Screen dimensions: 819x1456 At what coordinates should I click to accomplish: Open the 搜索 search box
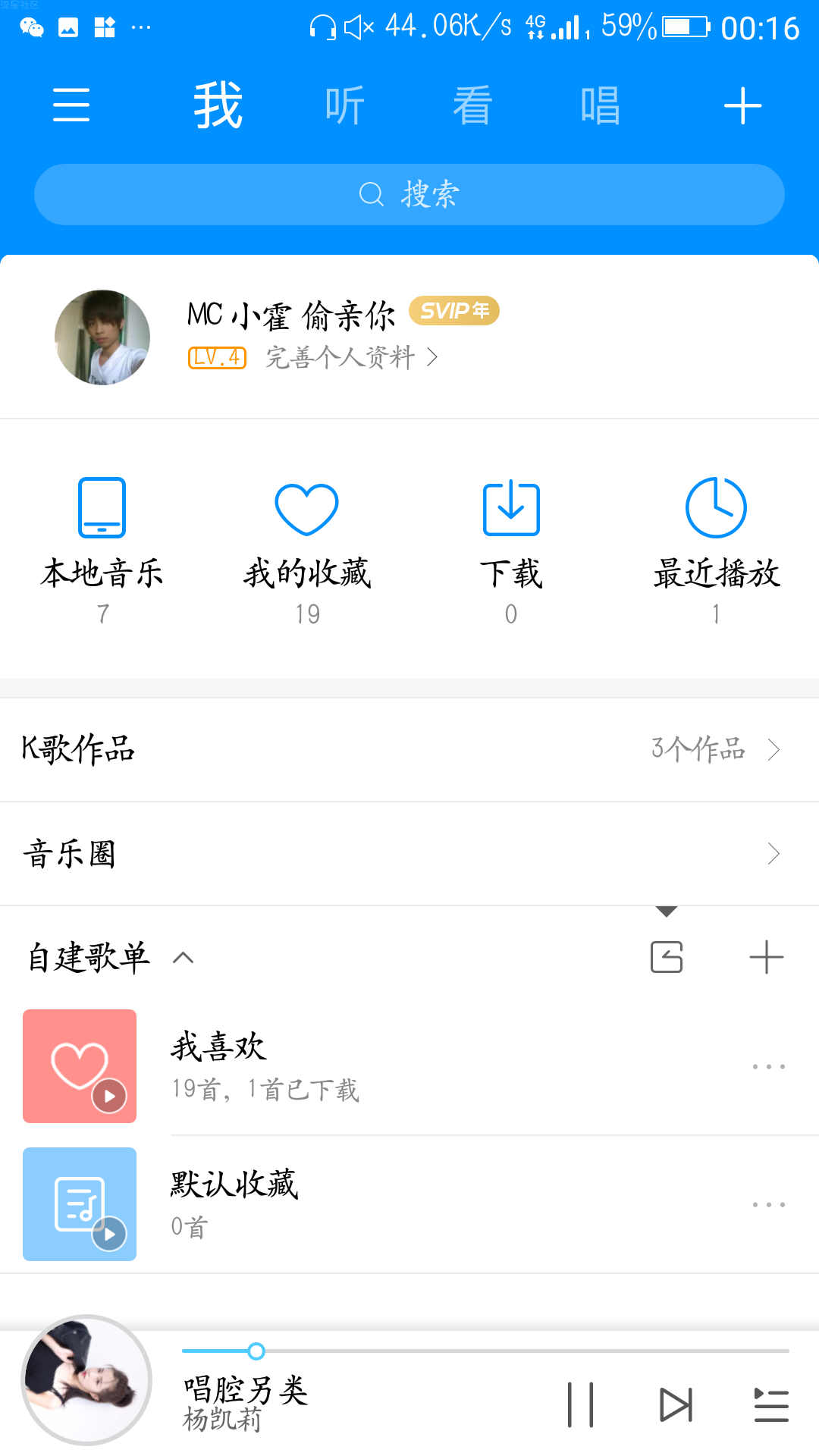(409, 195)
